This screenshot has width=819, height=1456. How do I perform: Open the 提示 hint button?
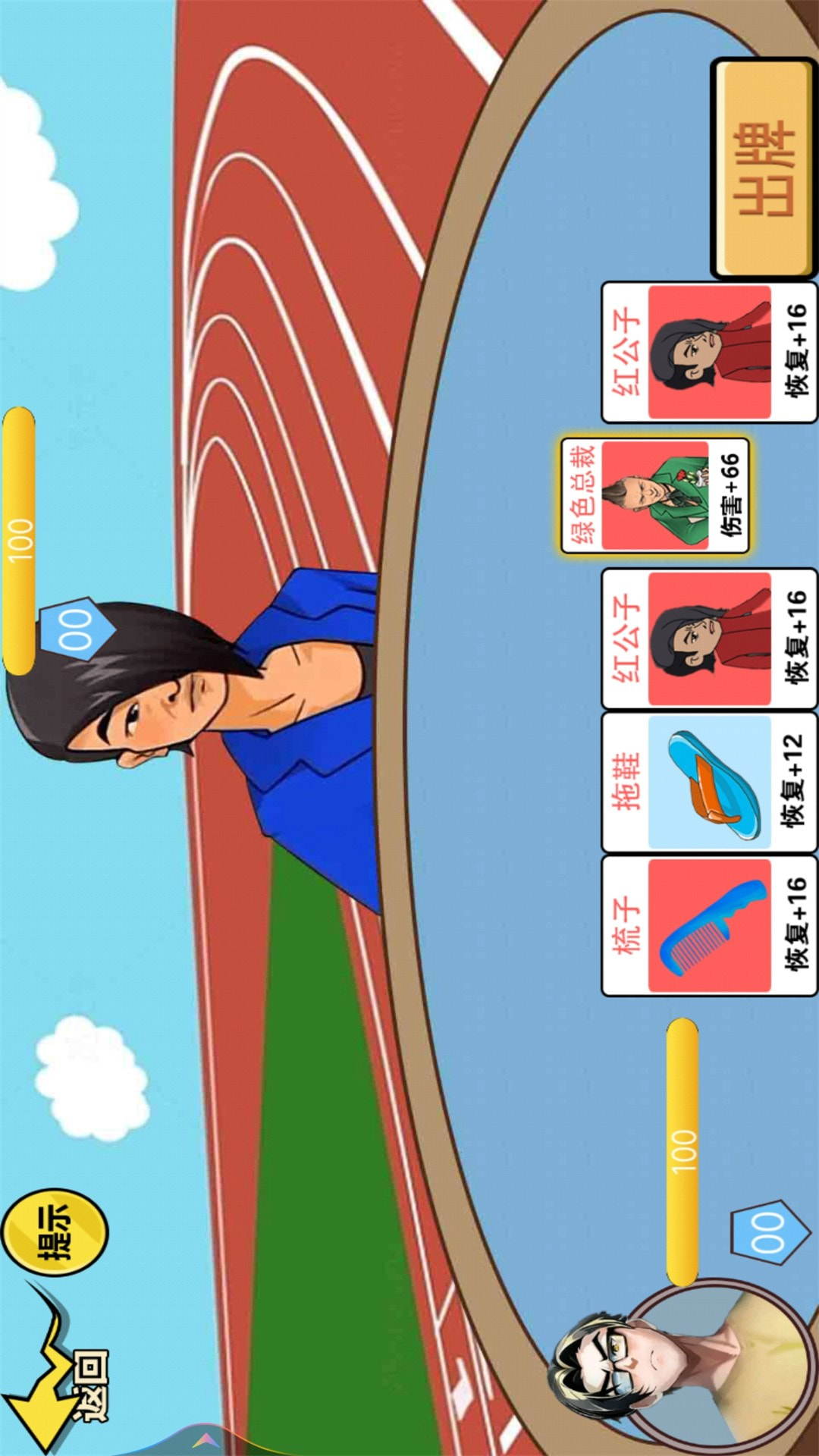55,1232
